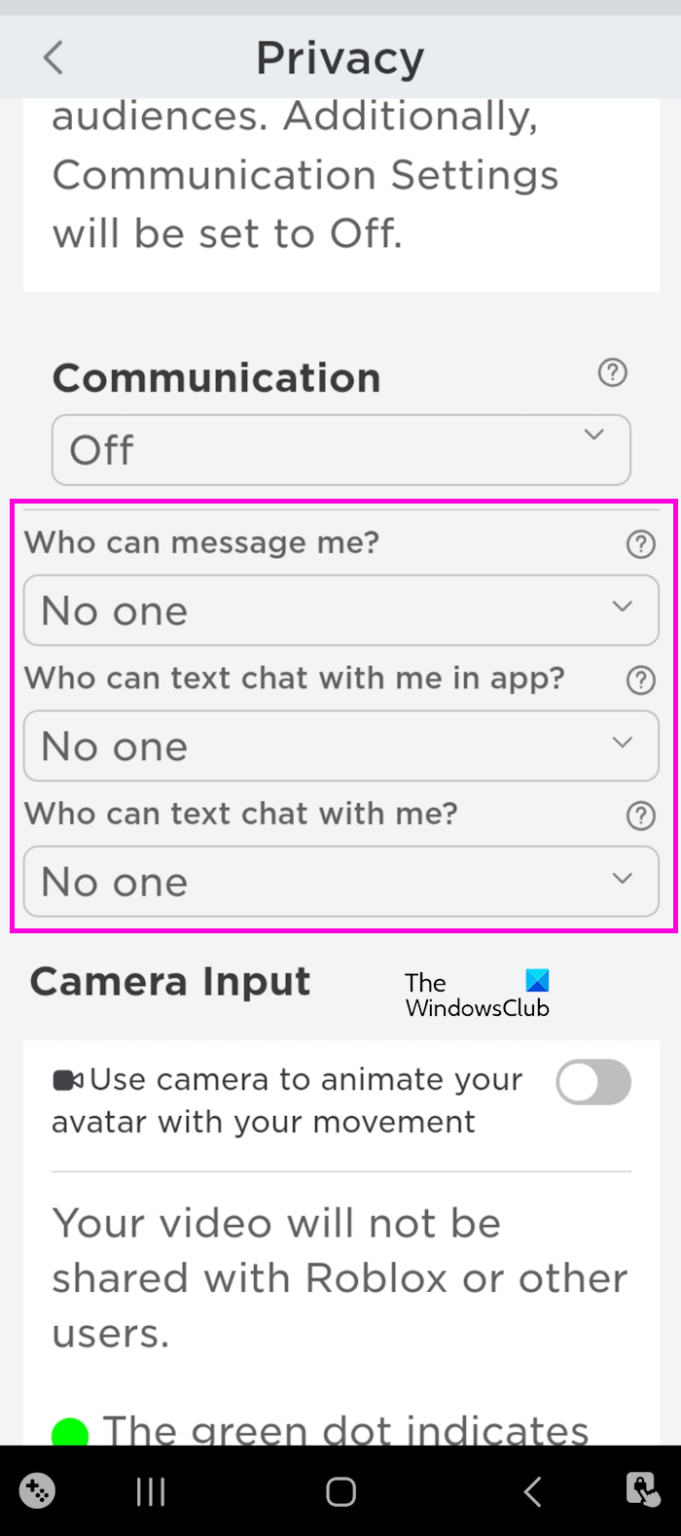Open recent apps from the navigation bar
681x1536 pixels.
(x=150, y=1492)
